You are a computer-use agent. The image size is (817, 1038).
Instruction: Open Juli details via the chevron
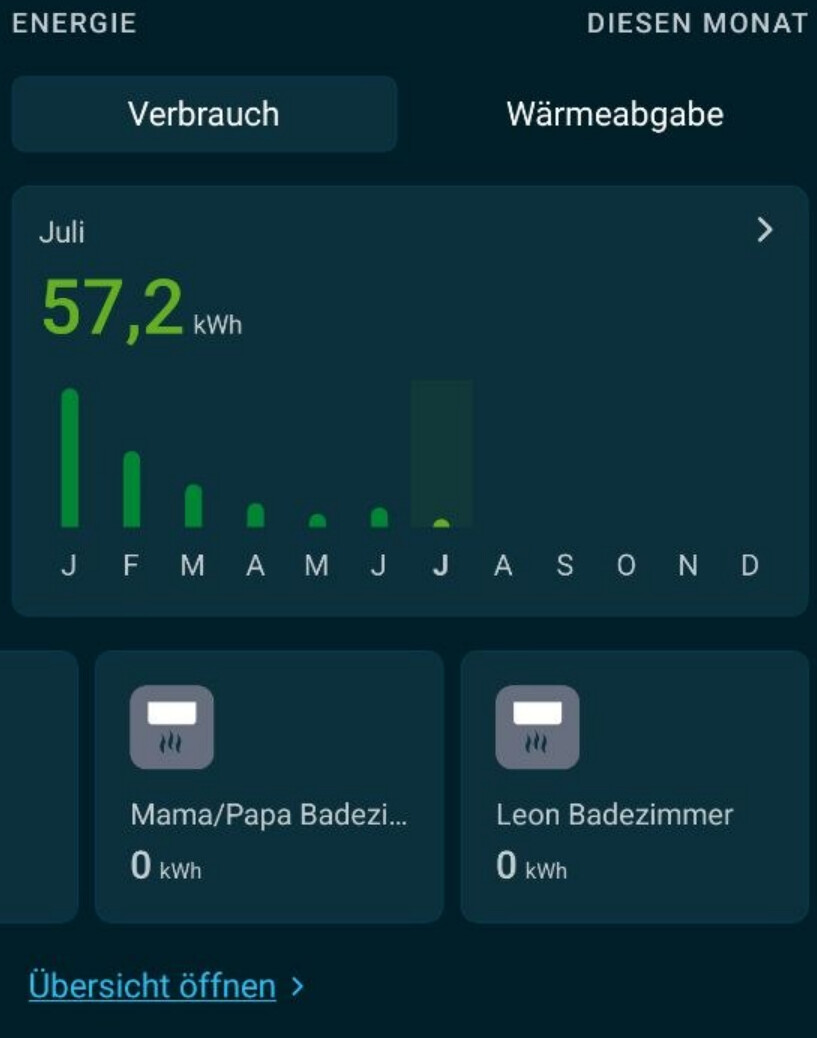[765, 230]
